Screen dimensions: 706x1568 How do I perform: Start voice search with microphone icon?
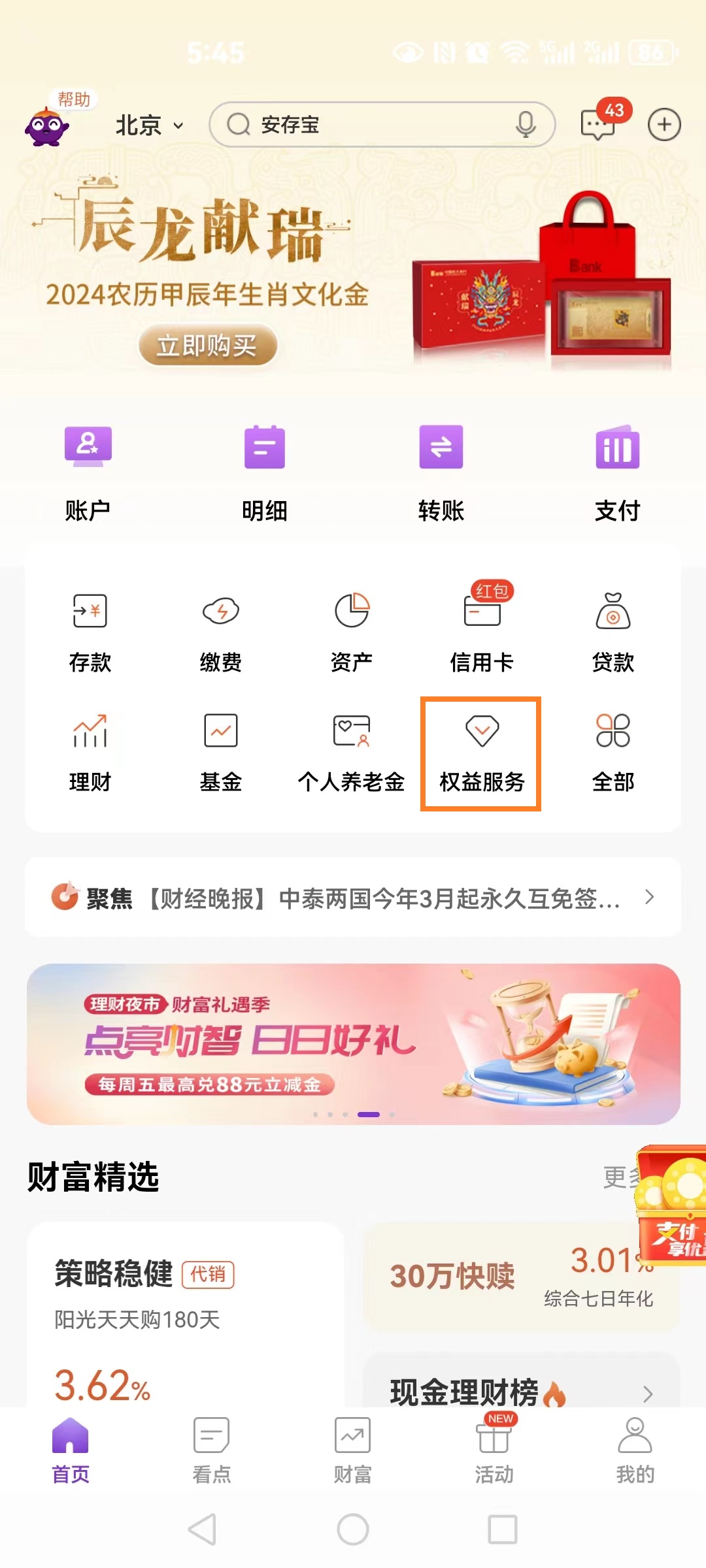(526, 124)
